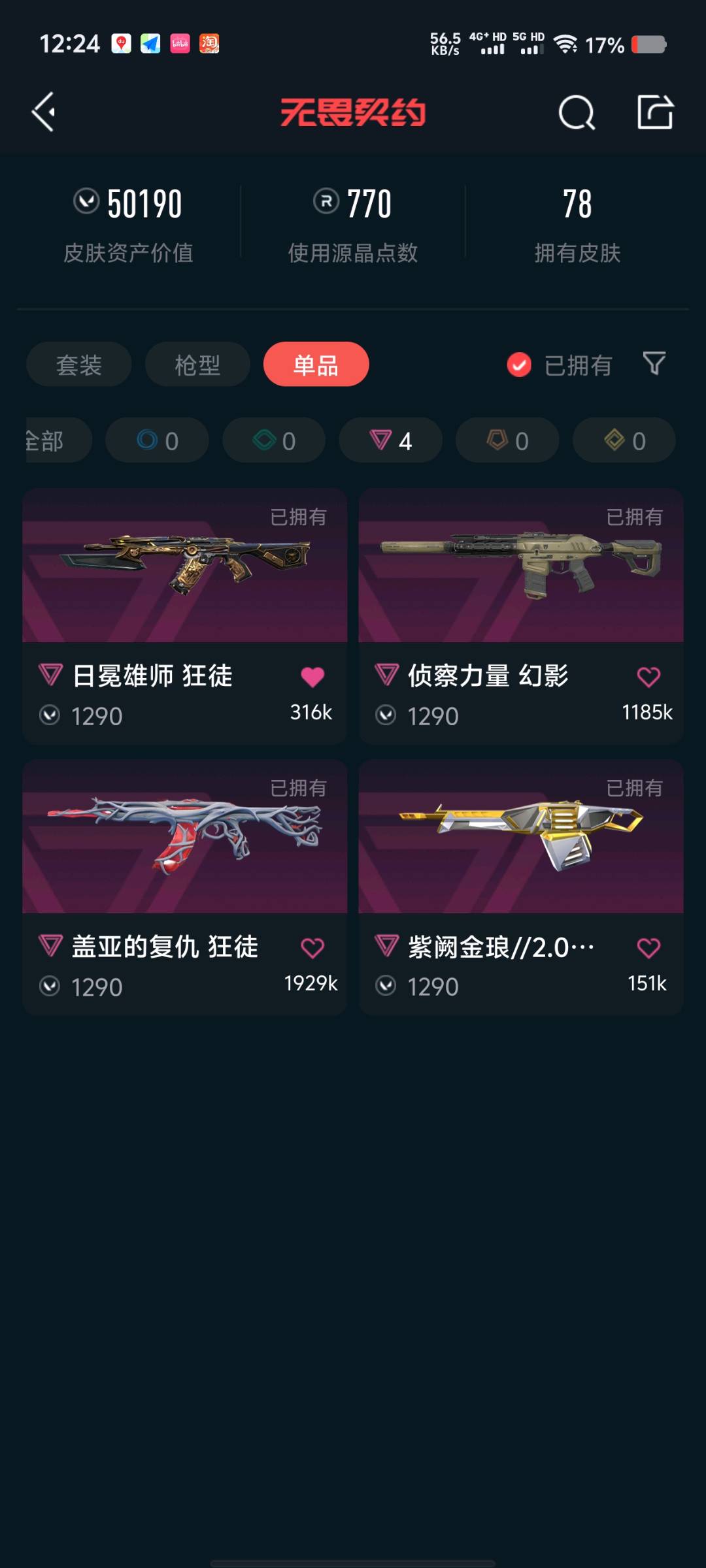Filter by the blue circle rarity chip
This screenshot has width=706, height=1568.
click(157, 440)
